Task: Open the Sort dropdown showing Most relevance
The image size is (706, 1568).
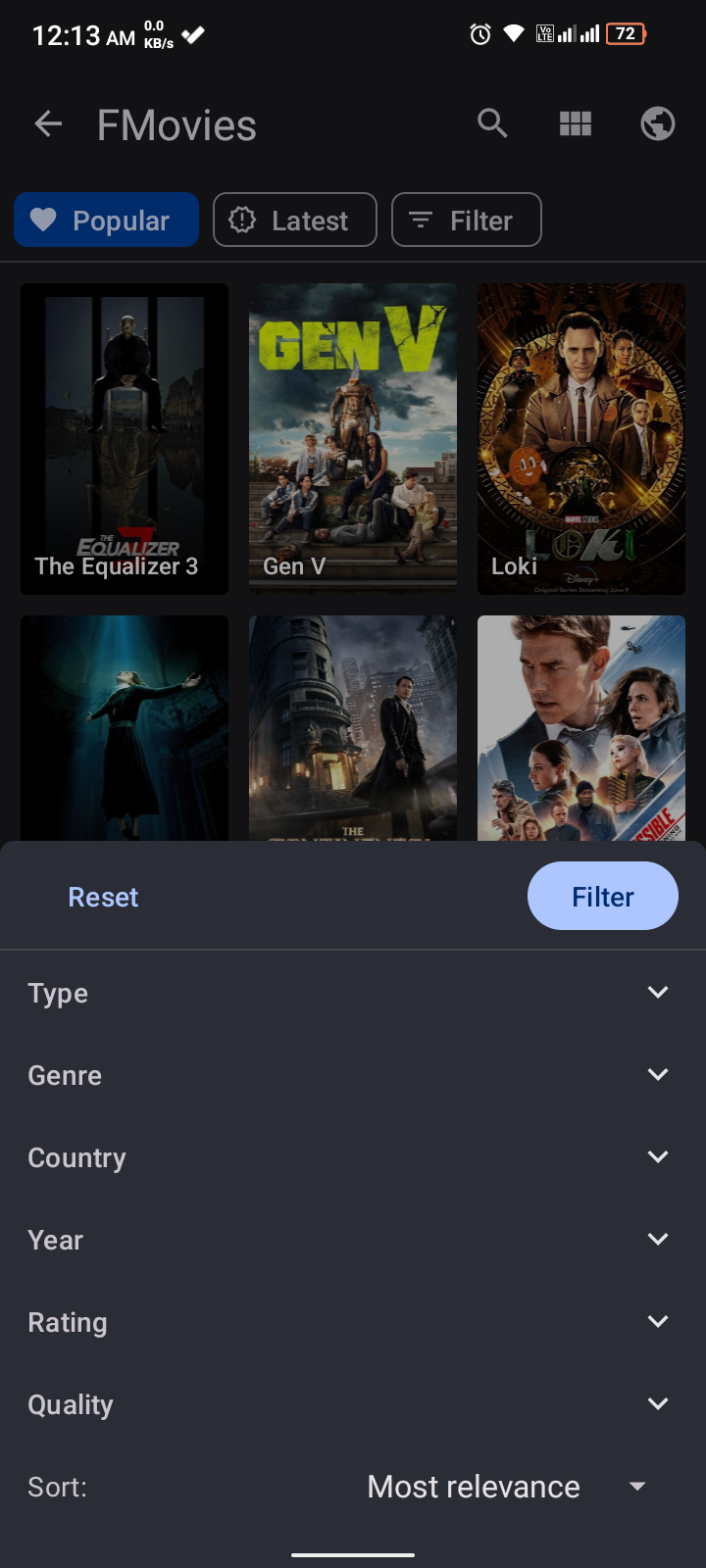Action: (505, 1487)
